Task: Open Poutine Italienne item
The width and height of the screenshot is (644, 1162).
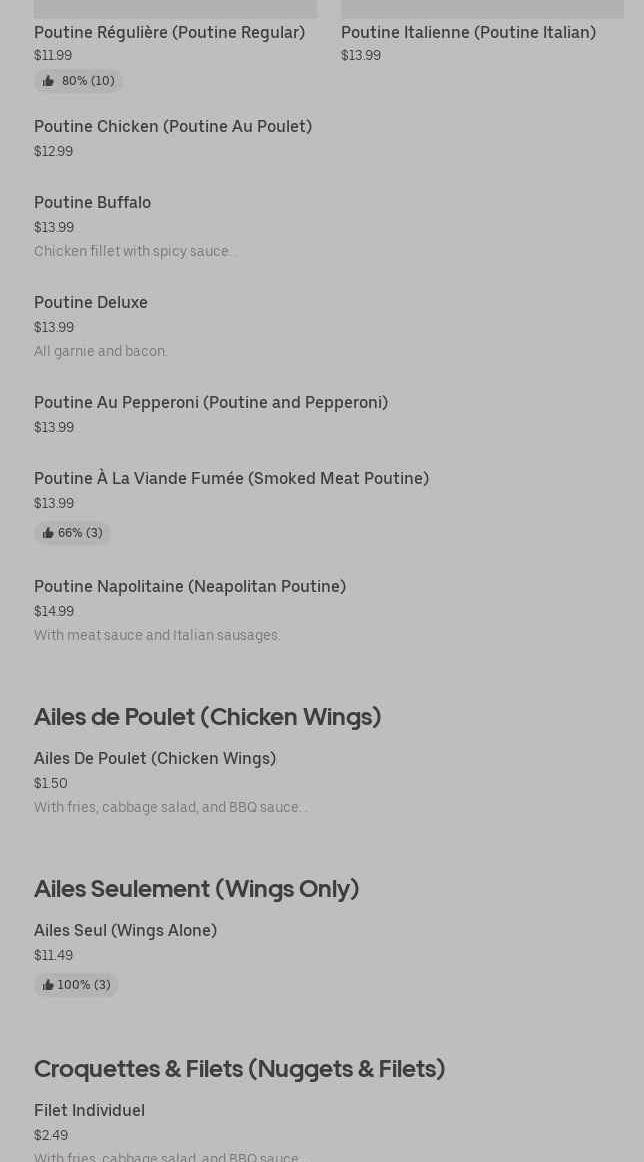Action: click(468, 32)
